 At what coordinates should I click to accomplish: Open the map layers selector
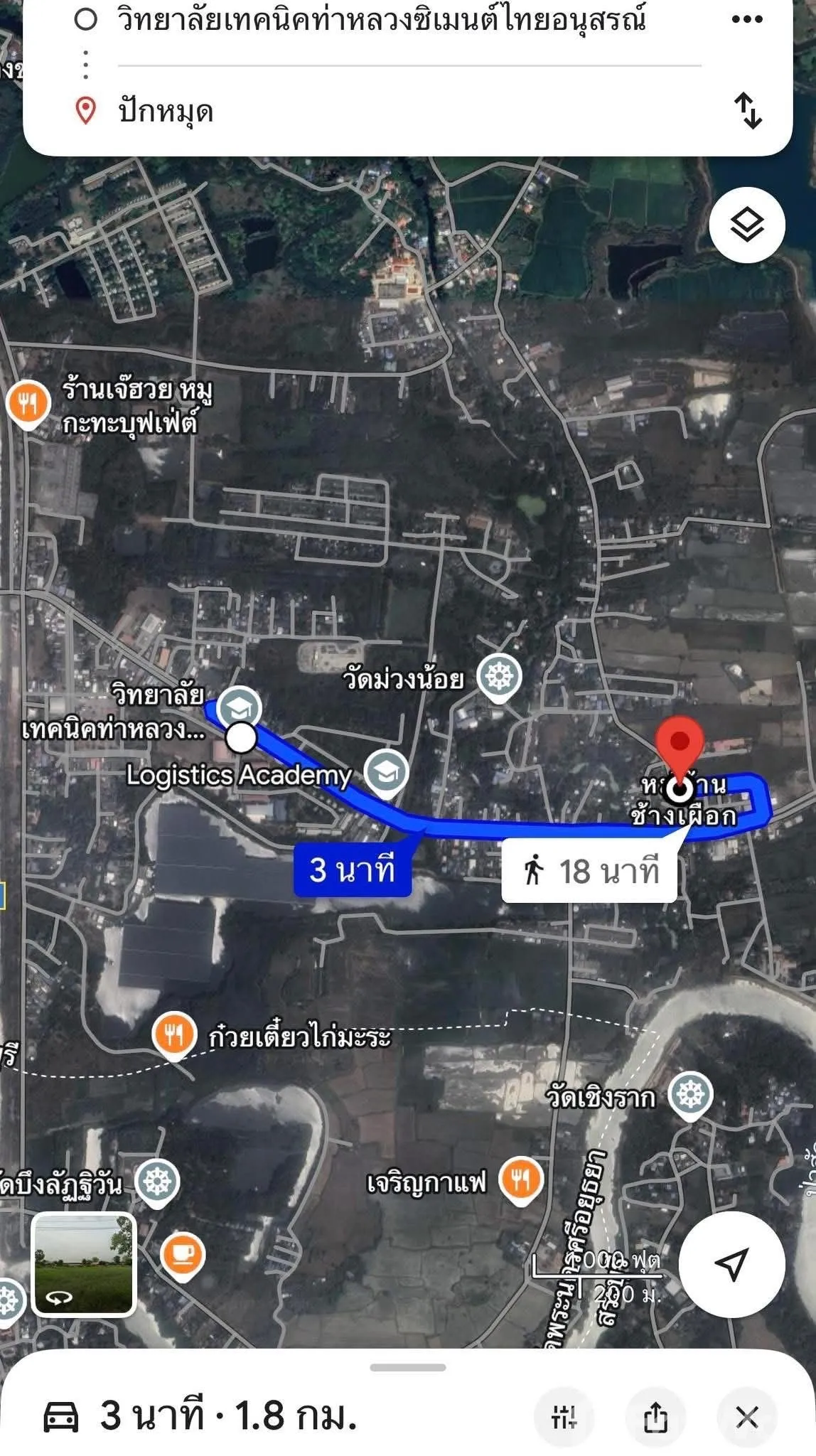tap(747, 225)
